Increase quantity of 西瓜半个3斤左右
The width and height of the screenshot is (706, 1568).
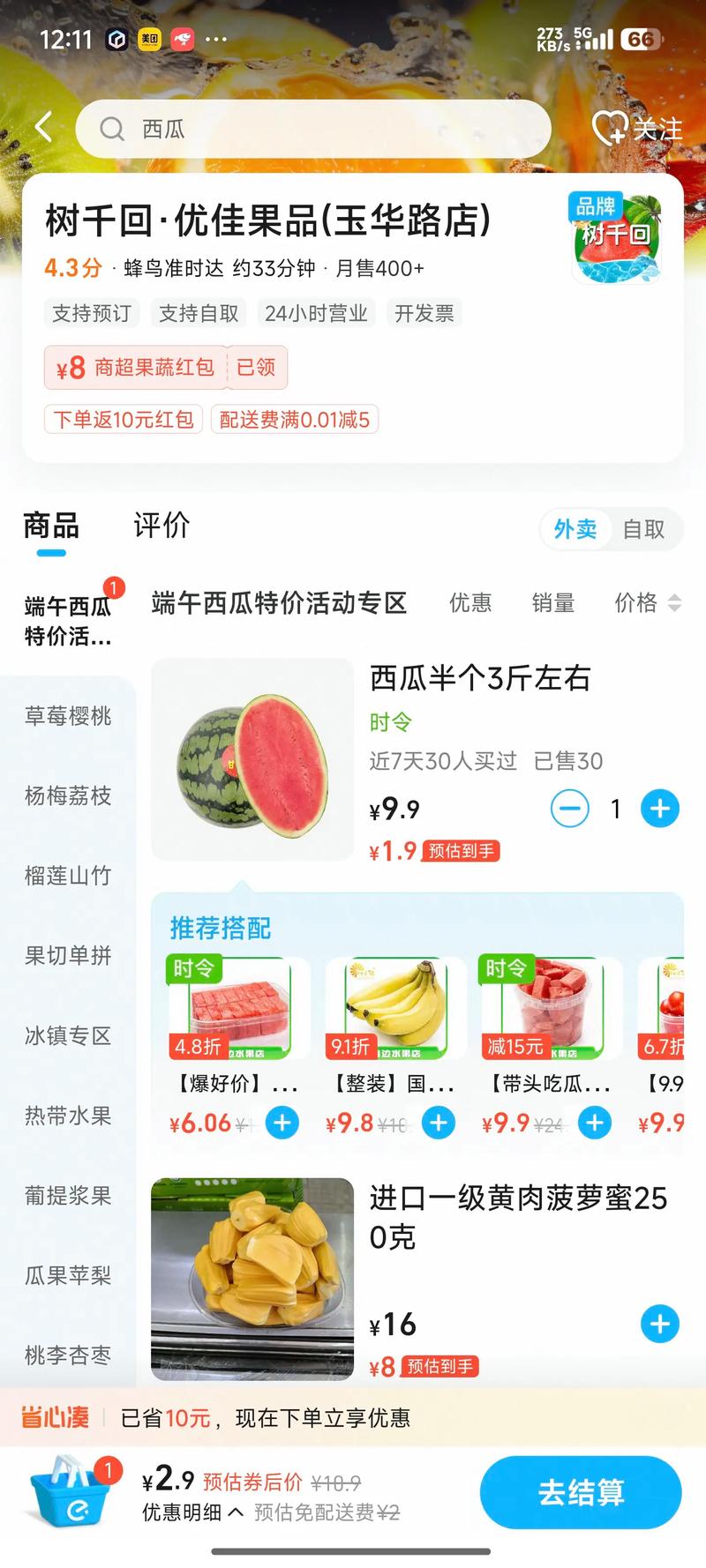[660, 809]
